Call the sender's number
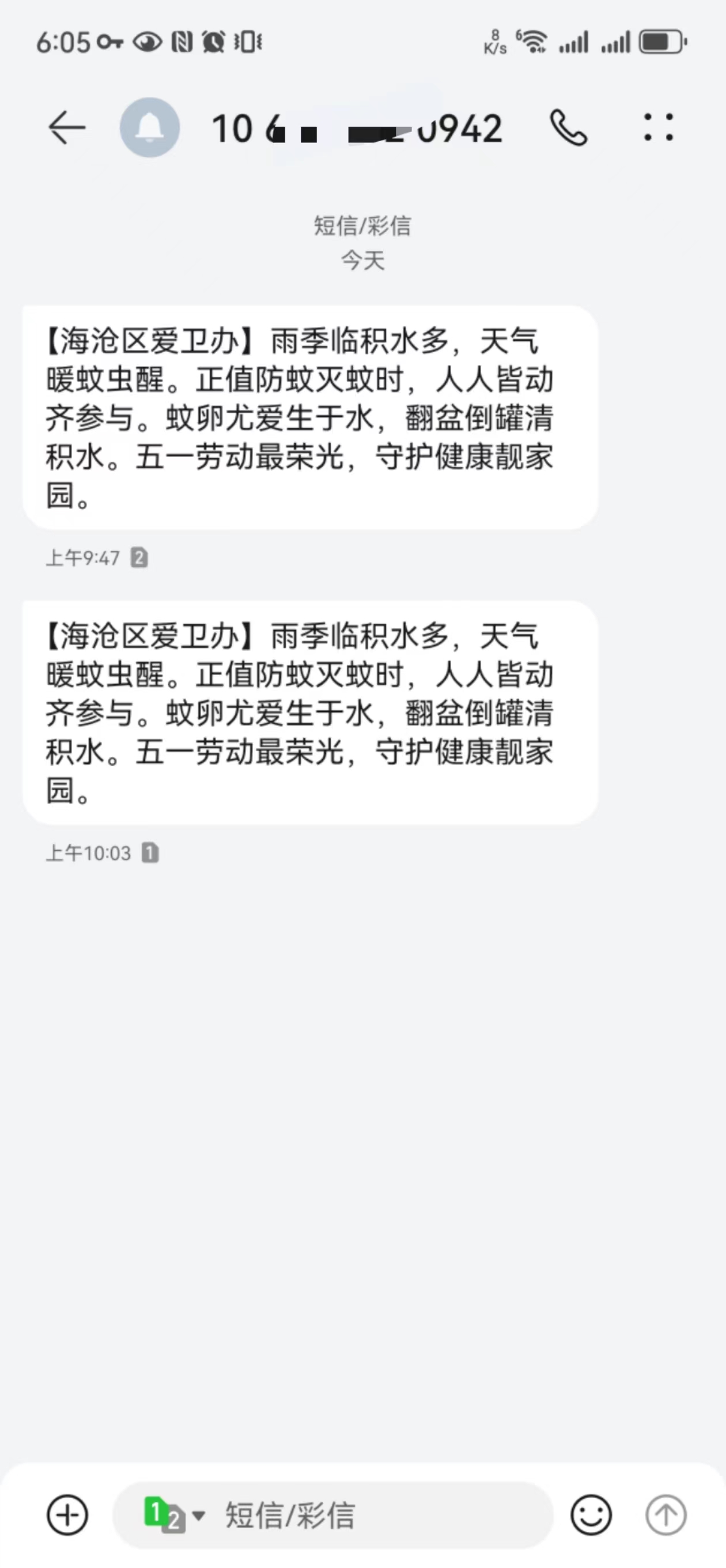The height and width of the screenshot is (1568, 726). pos(568,128)
